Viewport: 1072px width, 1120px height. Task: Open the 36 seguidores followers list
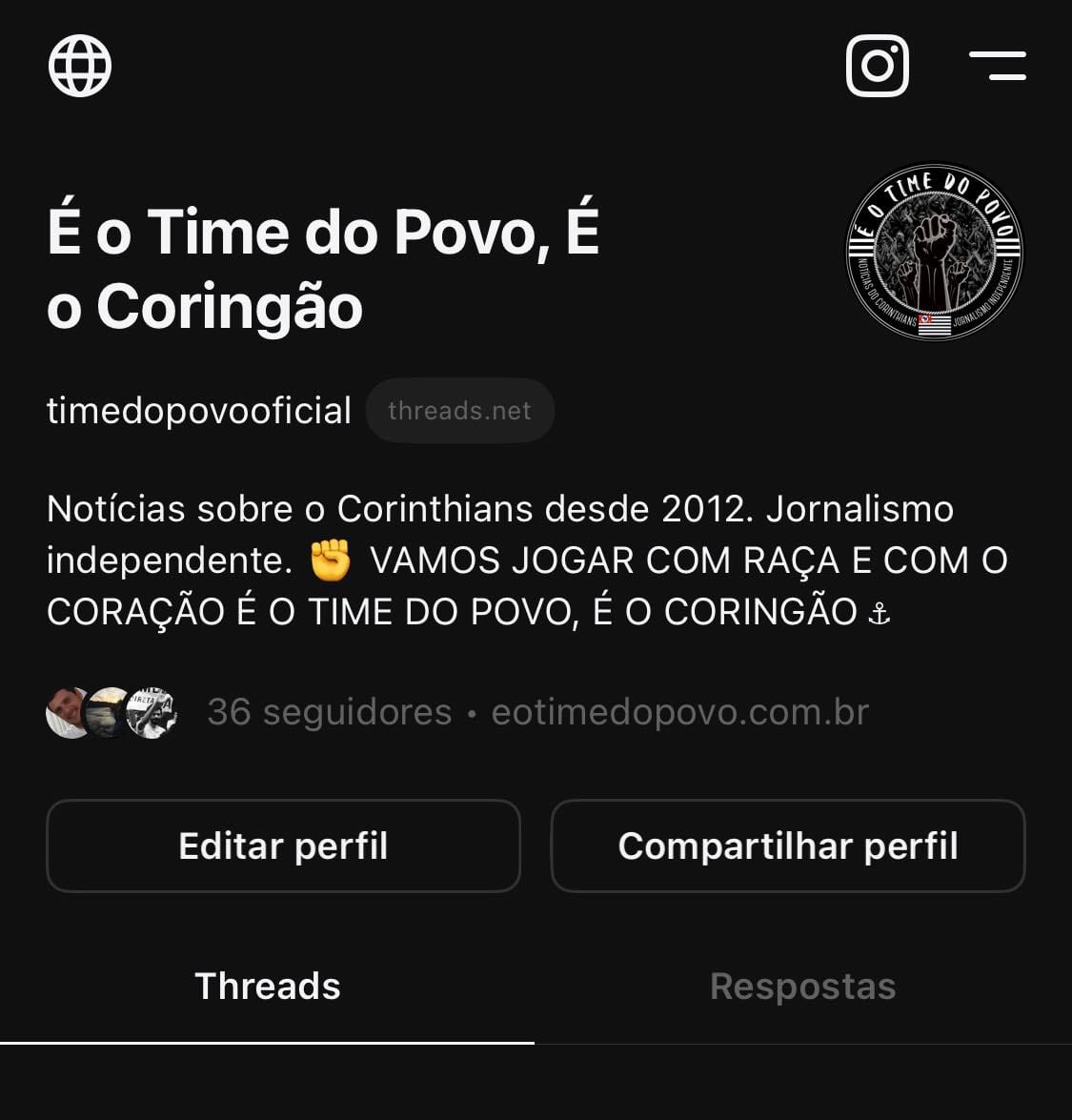pyautogui.click(x=330, y=712)
